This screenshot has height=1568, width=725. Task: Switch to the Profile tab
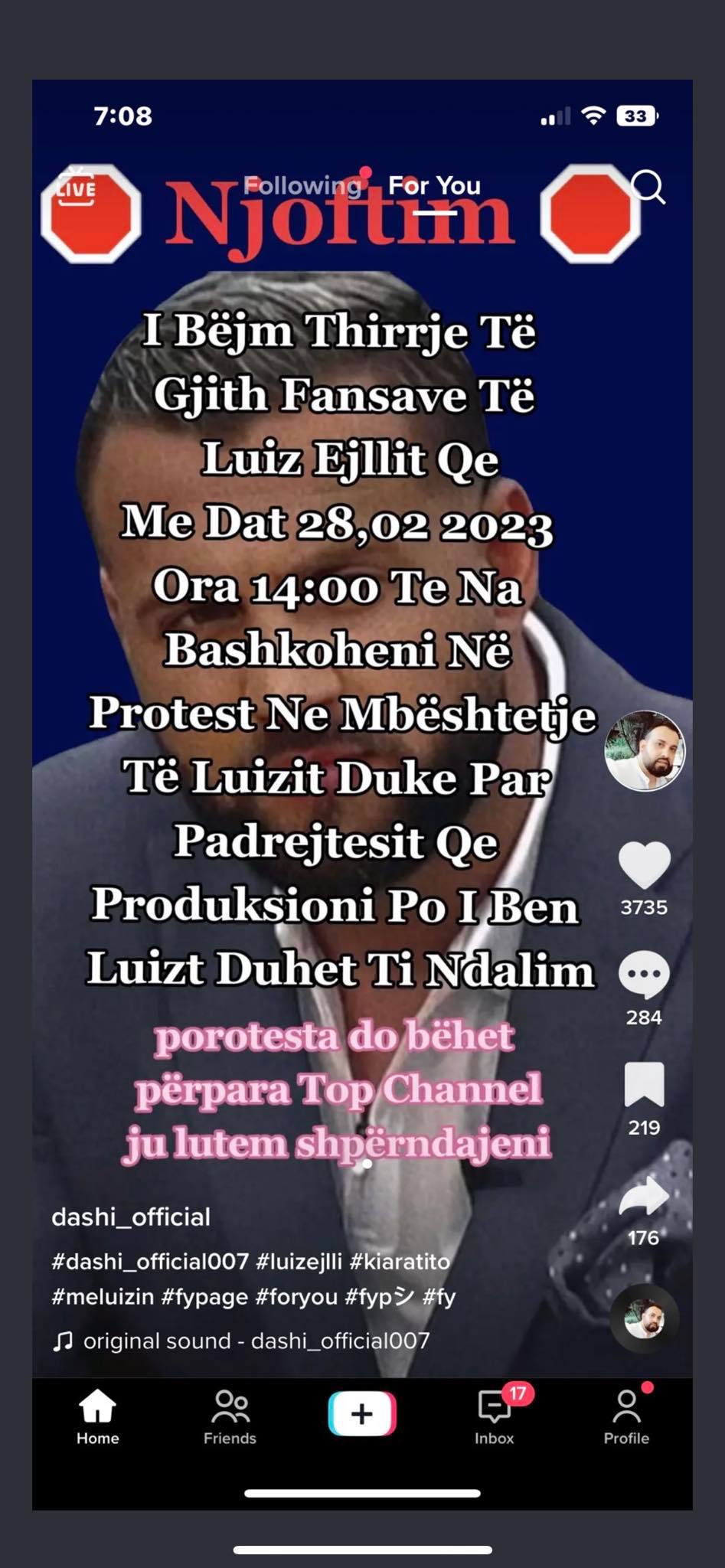(626, 1416)
